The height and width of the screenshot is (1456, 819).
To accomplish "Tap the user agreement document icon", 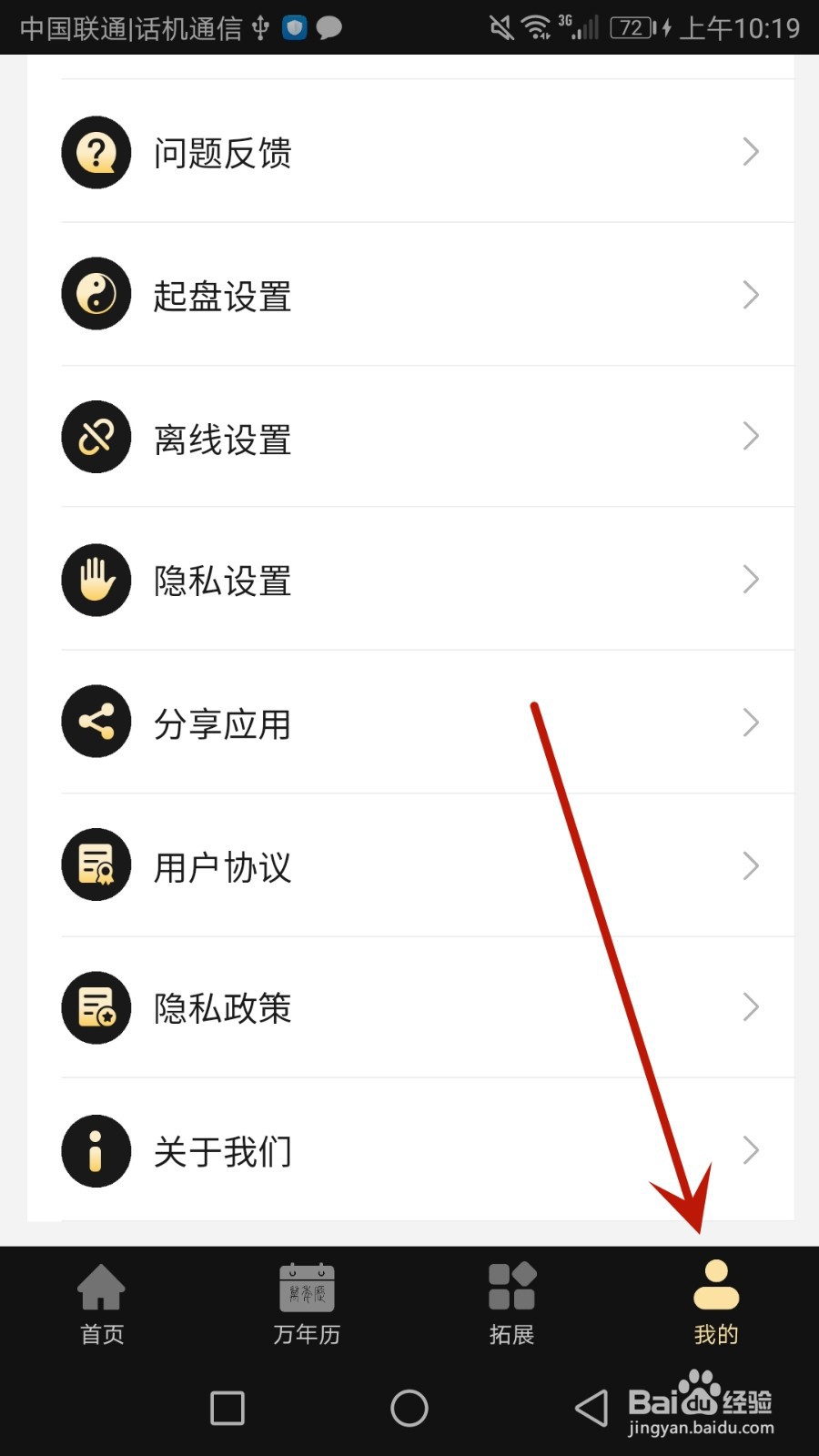I will [96, 864].
